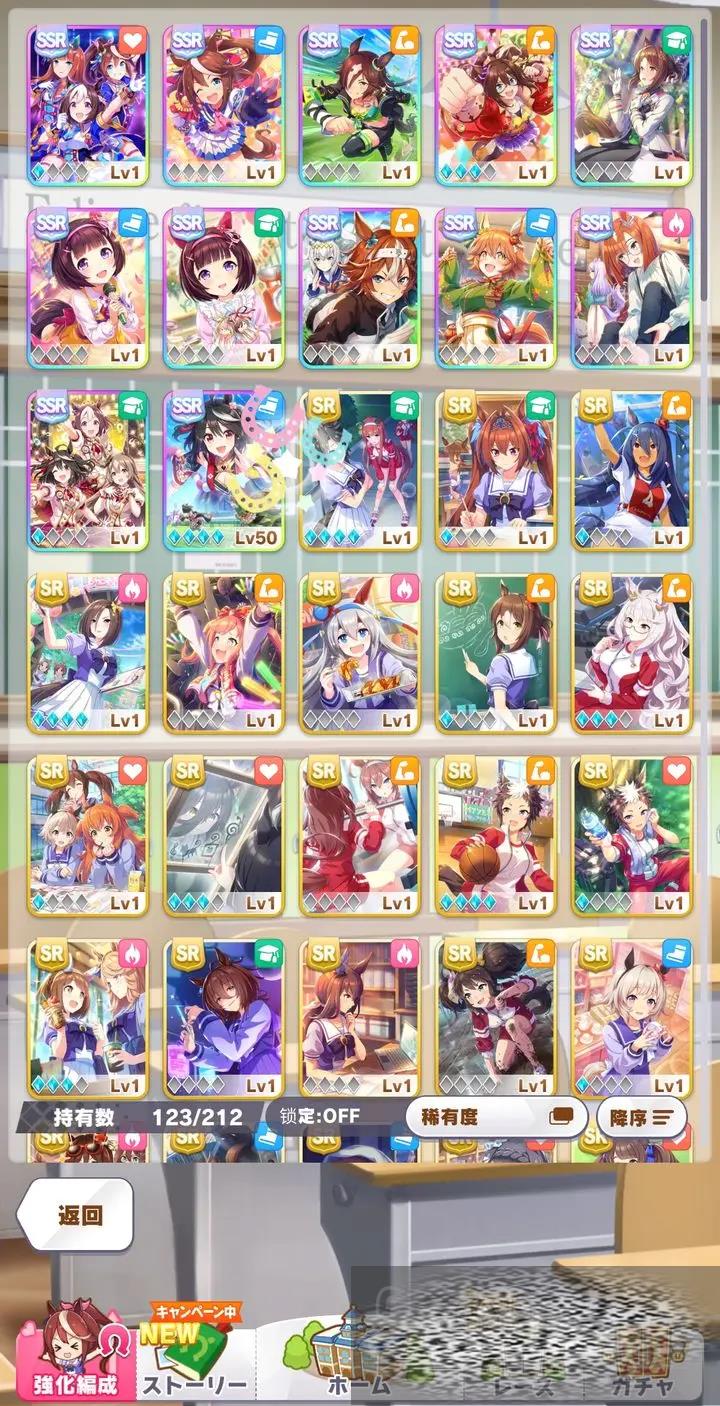720x1406 pixels.
Task: Open the SR card with the grey-haired girl eating
Action: tap(360, 652)
